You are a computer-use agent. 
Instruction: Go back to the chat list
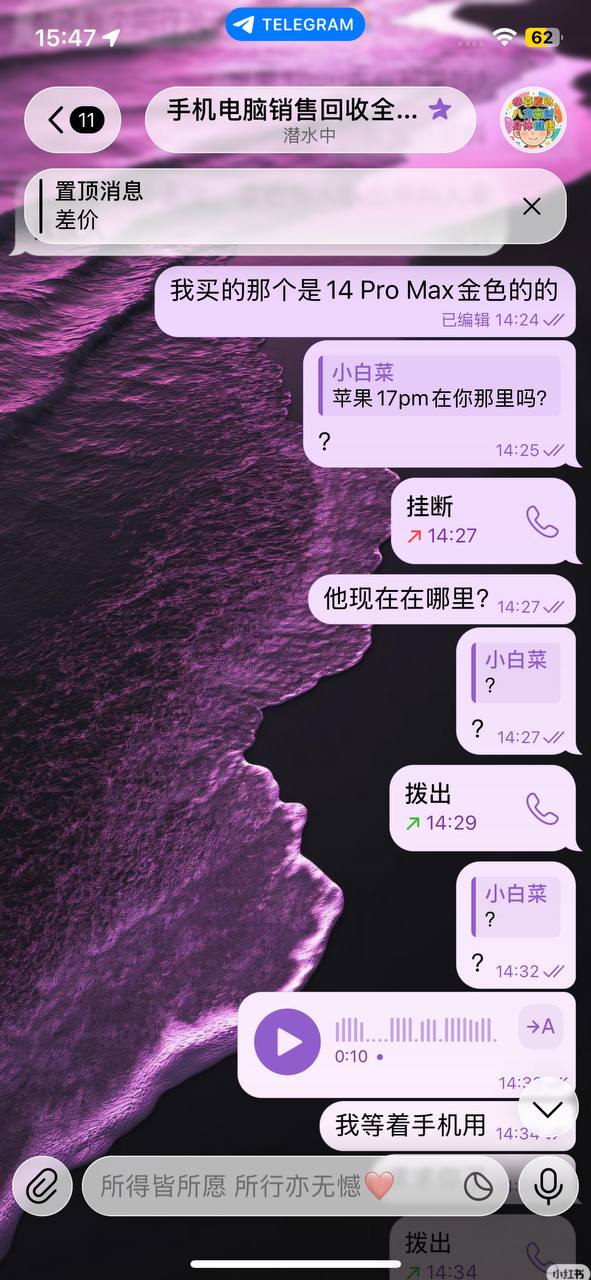click(72, 121)
